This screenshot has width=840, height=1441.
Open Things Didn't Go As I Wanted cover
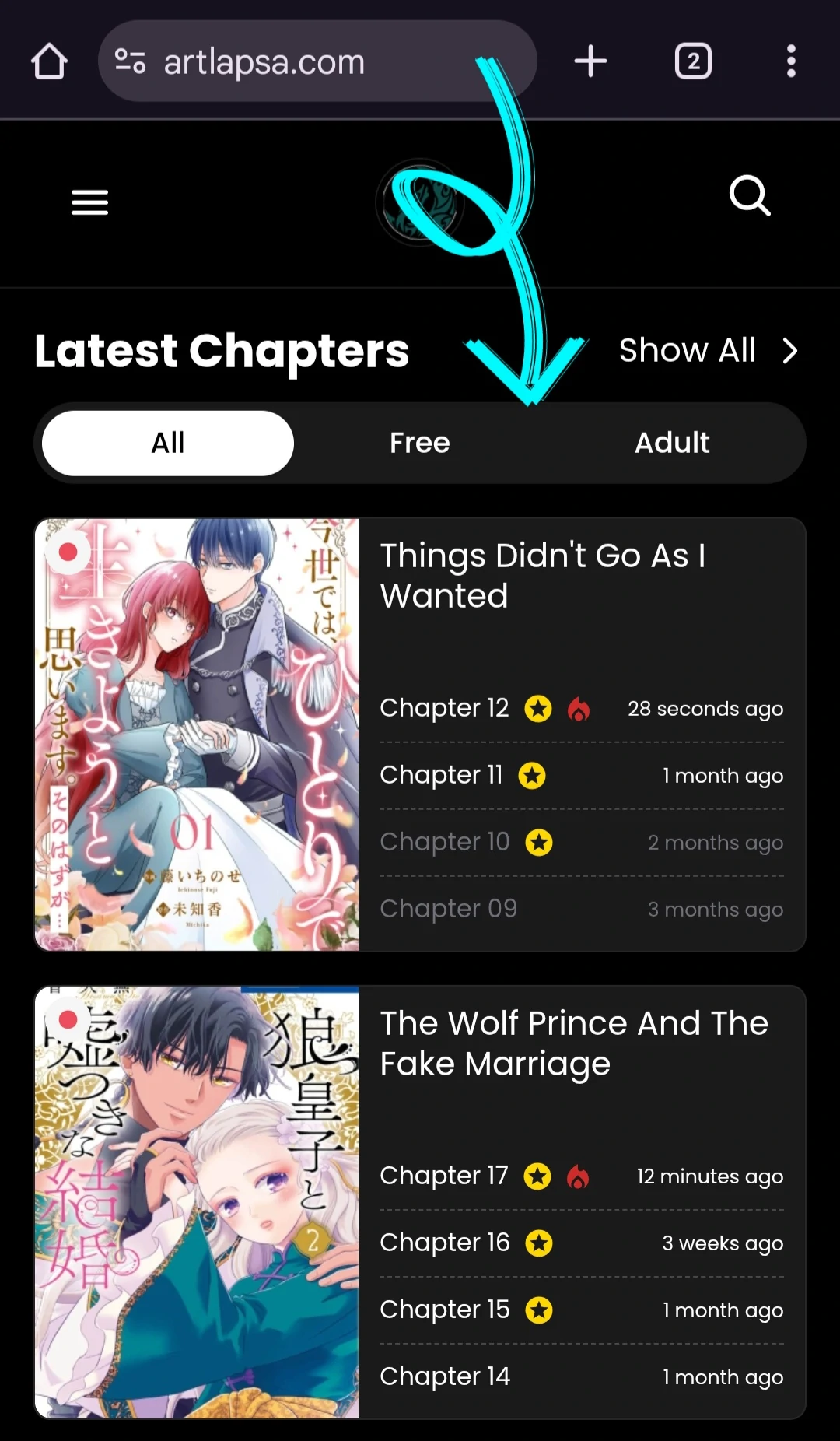[197, 735]
